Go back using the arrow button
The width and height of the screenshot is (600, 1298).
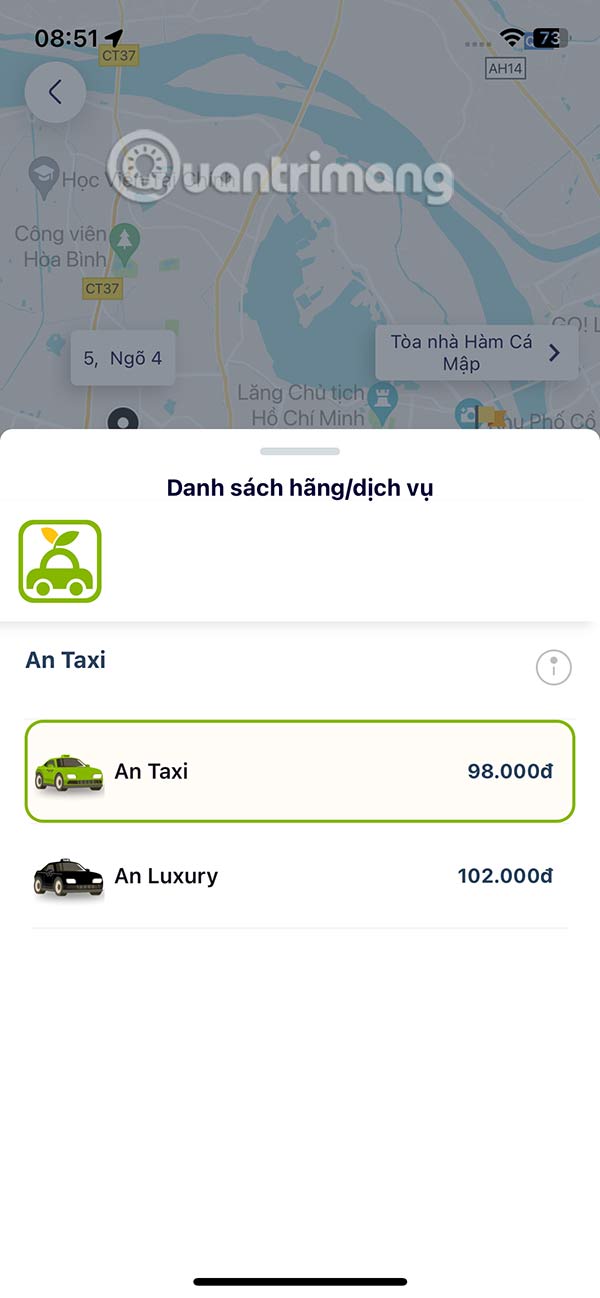tap(55, 93)
